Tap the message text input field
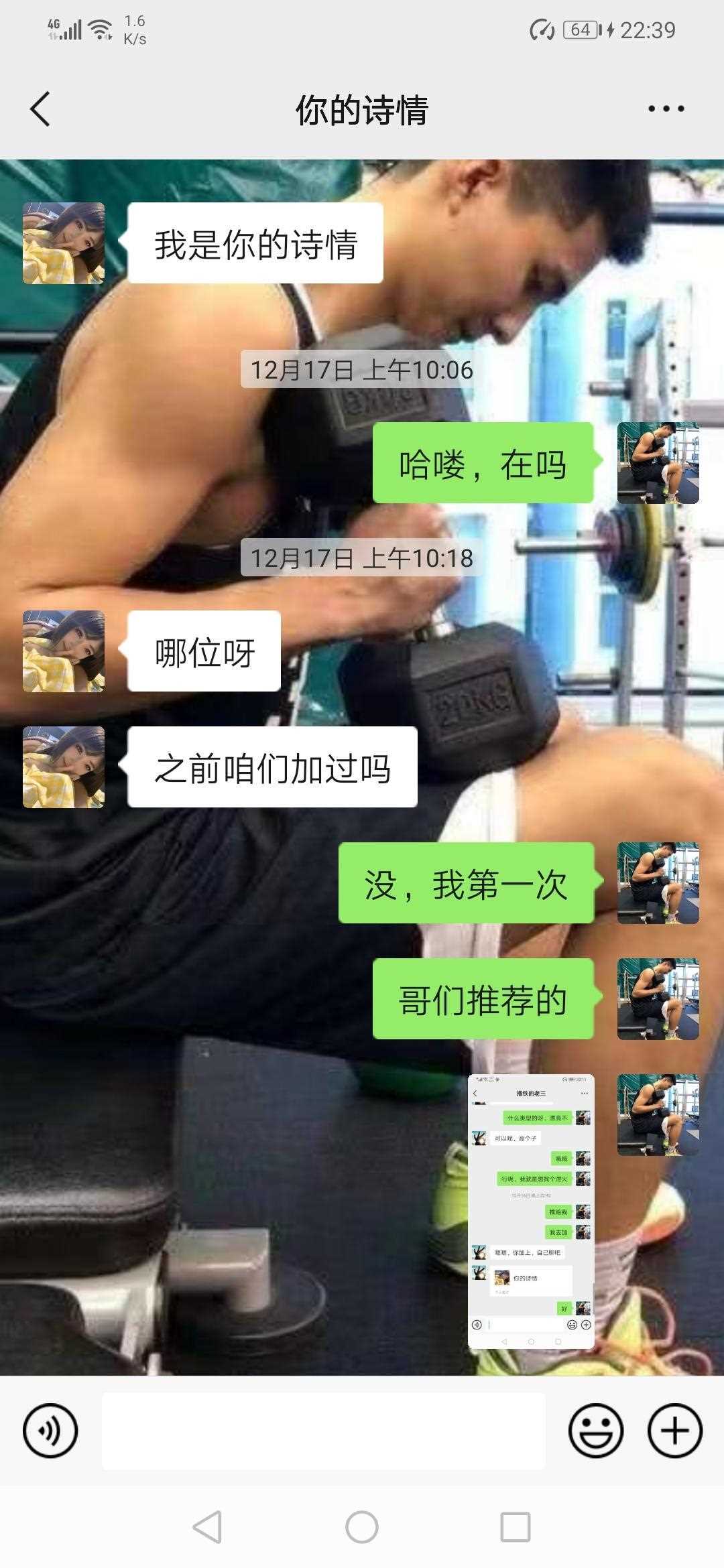724x1568 pixels. coord(323,1431)
